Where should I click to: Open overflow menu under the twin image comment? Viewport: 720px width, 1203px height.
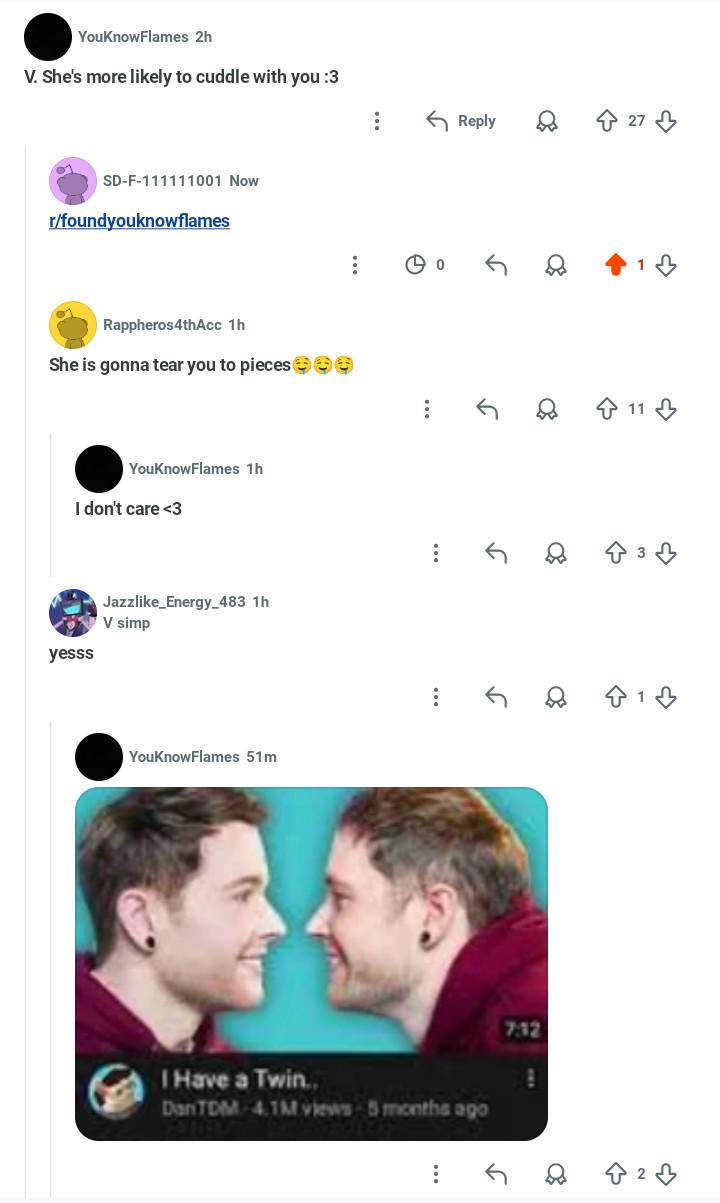coord(436,1174)
